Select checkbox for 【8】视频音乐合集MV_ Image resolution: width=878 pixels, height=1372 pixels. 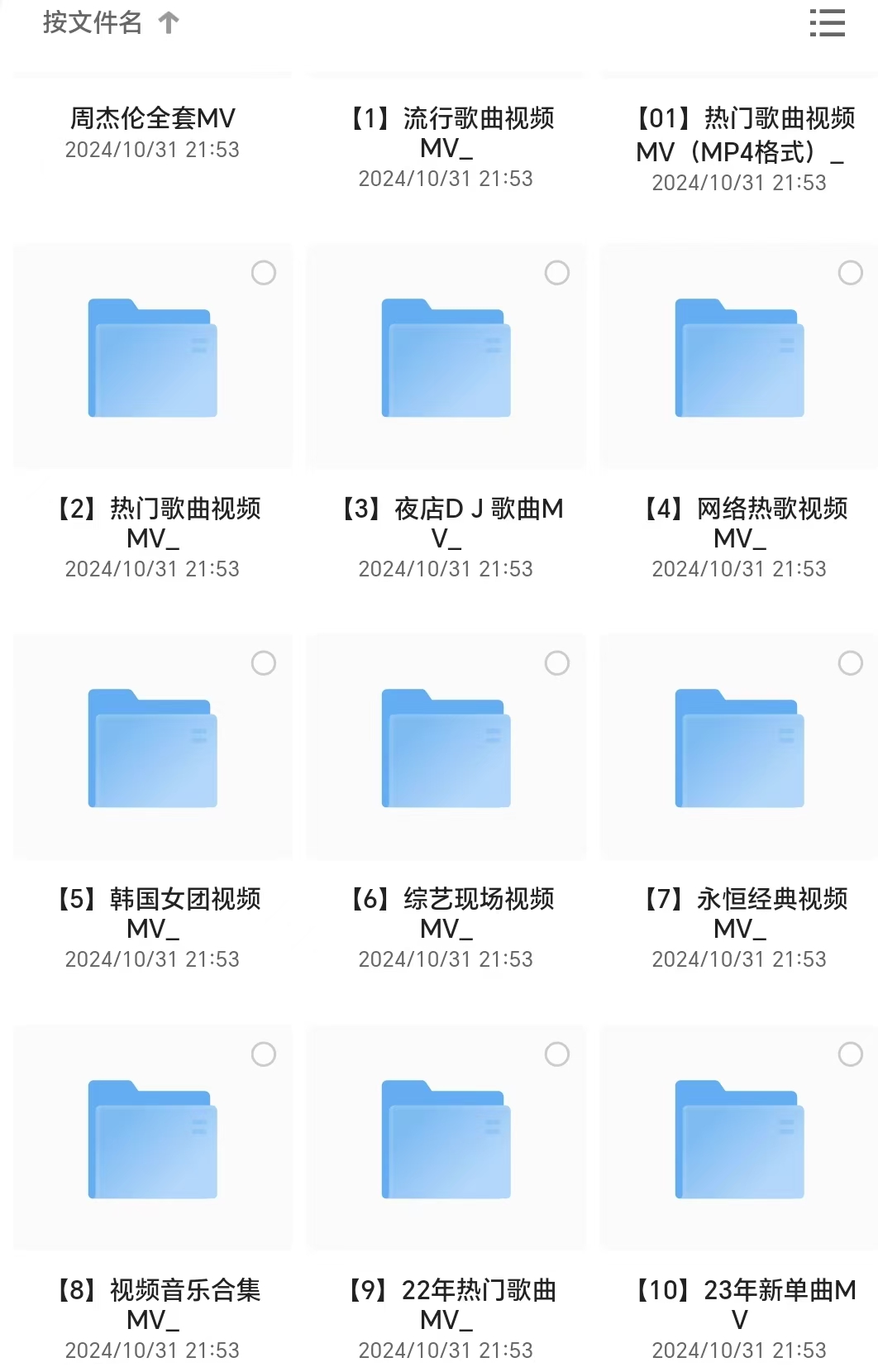coord(265,1054)
